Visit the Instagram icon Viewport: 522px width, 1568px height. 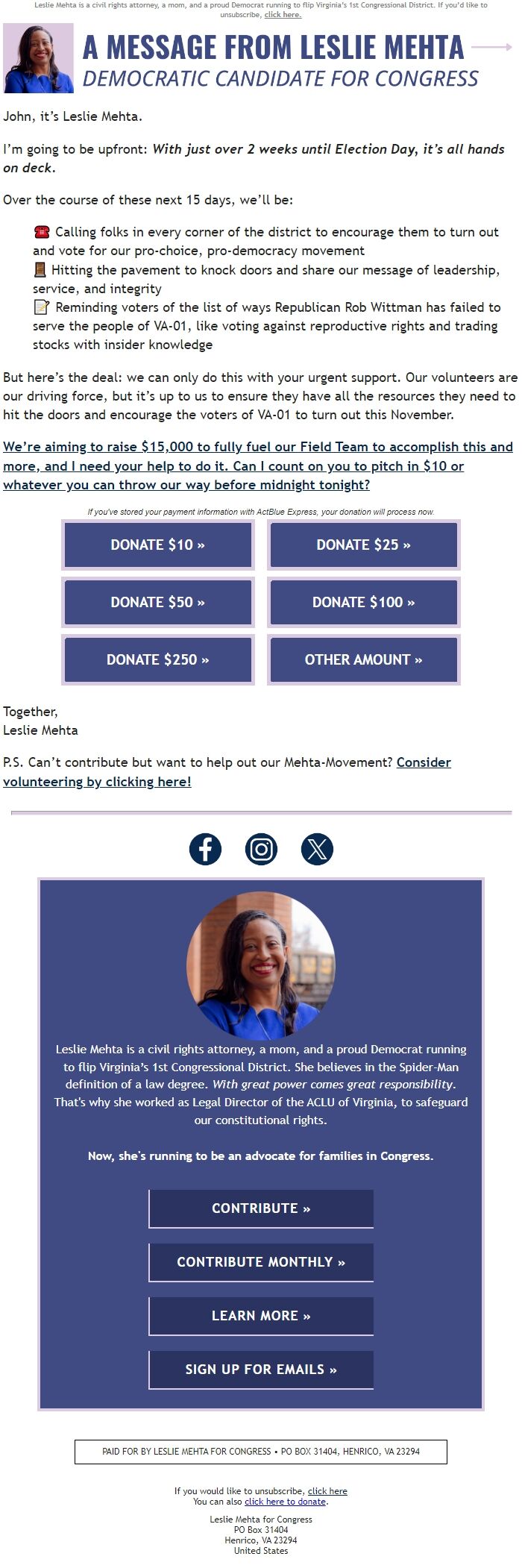pyautogui.click(x=261, y=849)
